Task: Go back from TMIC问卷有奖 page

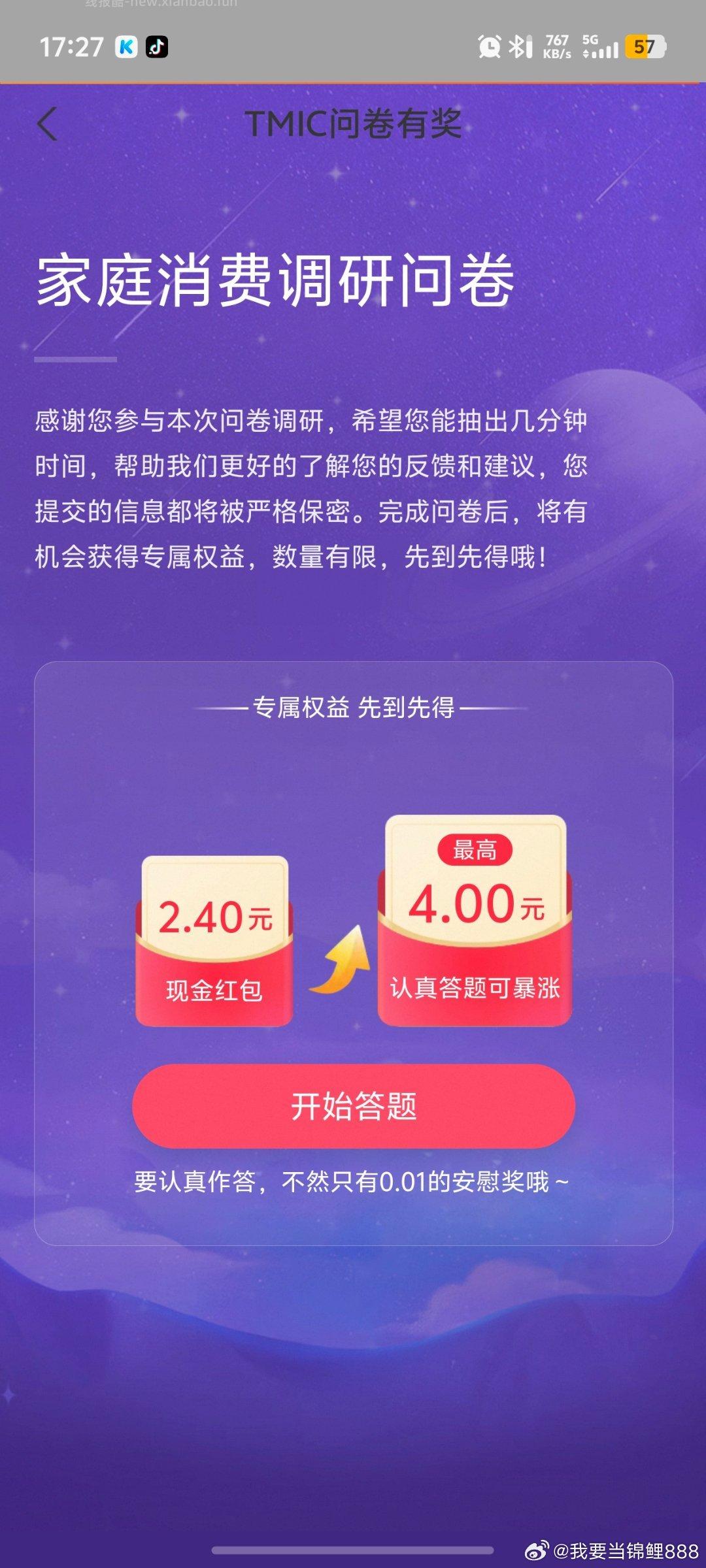Action: tap(47, 123)
